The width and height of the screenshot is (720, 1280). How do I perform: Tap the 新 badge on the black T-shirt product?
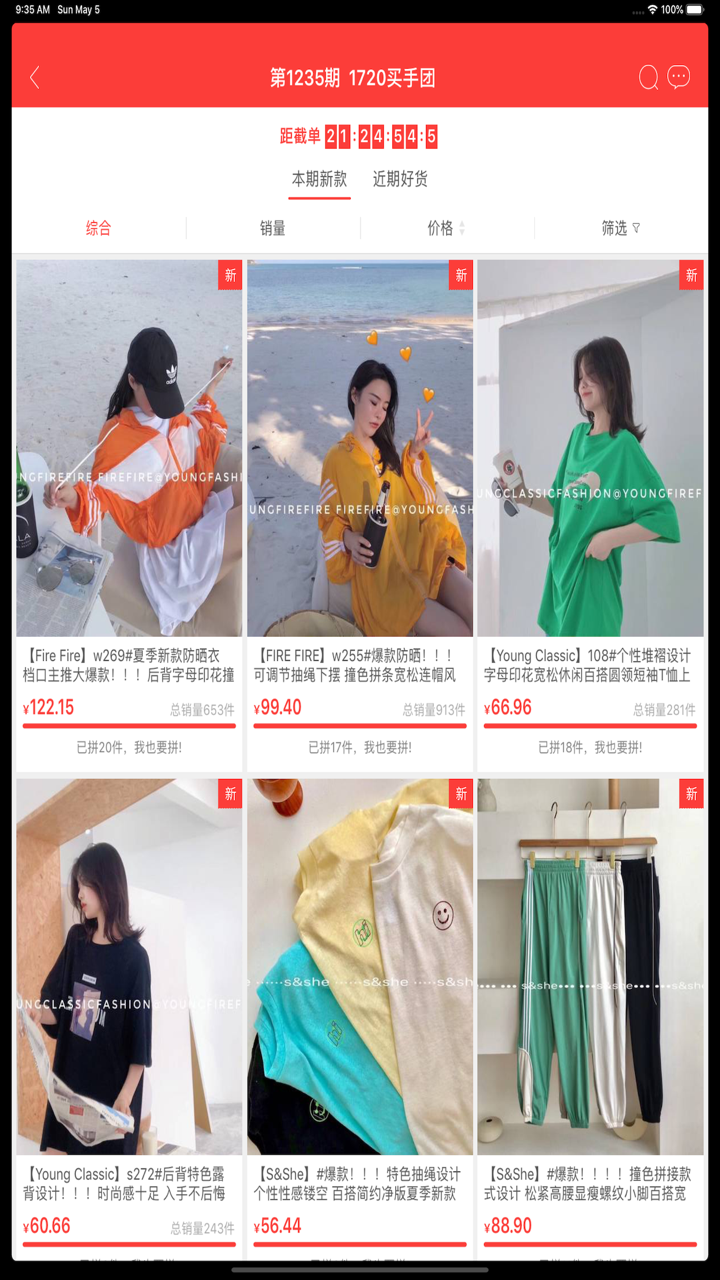coord(229,794)
